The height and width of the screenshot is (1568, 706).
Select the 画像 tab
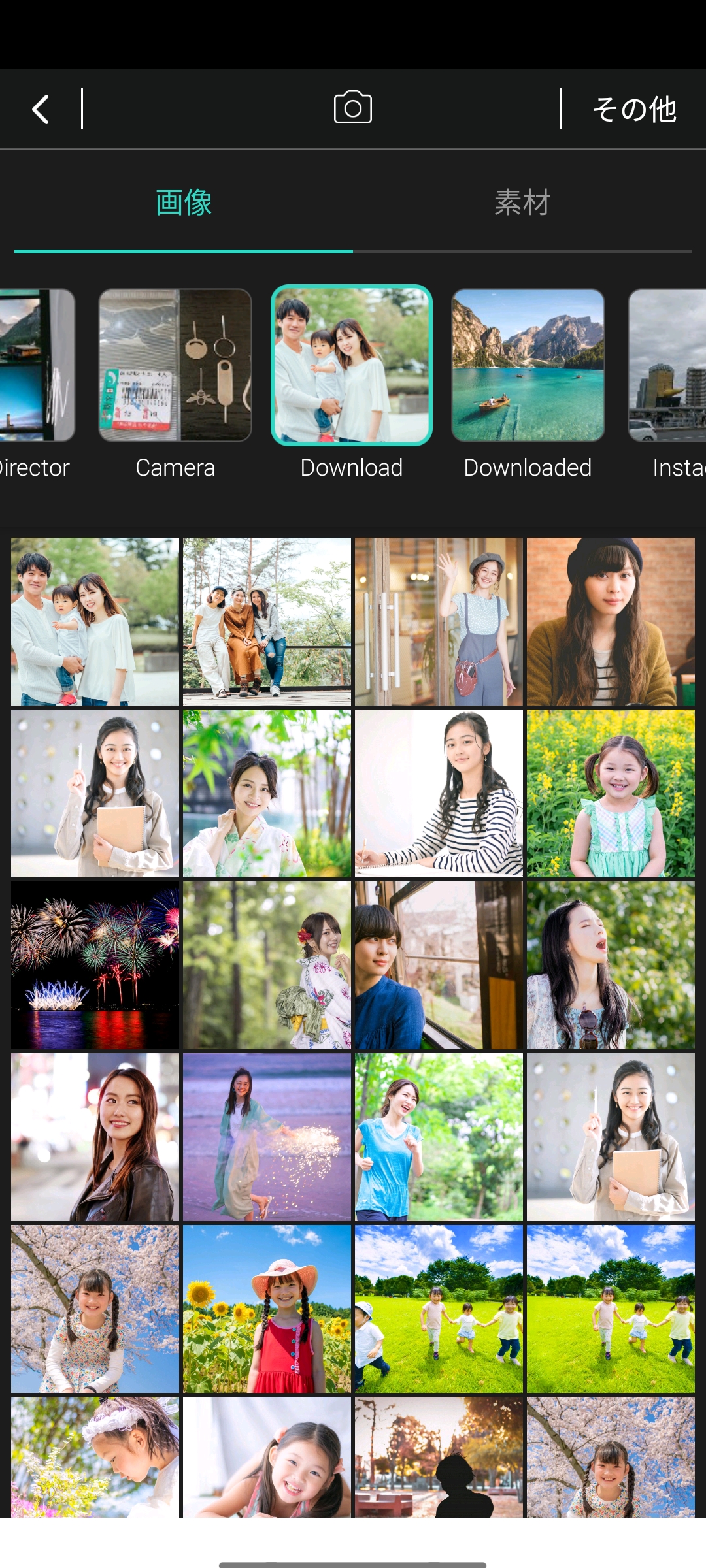184,203
